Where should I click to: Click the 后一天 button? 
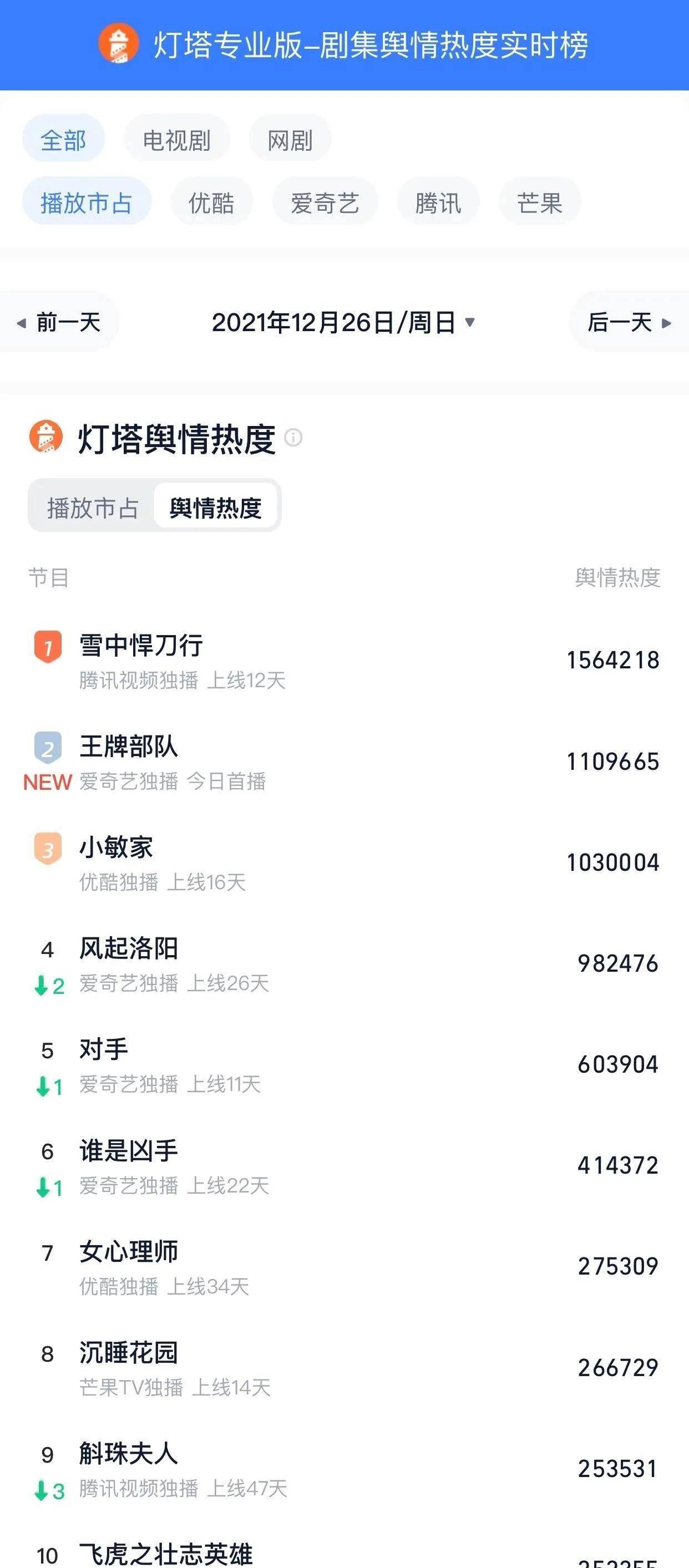click(620, 323)
